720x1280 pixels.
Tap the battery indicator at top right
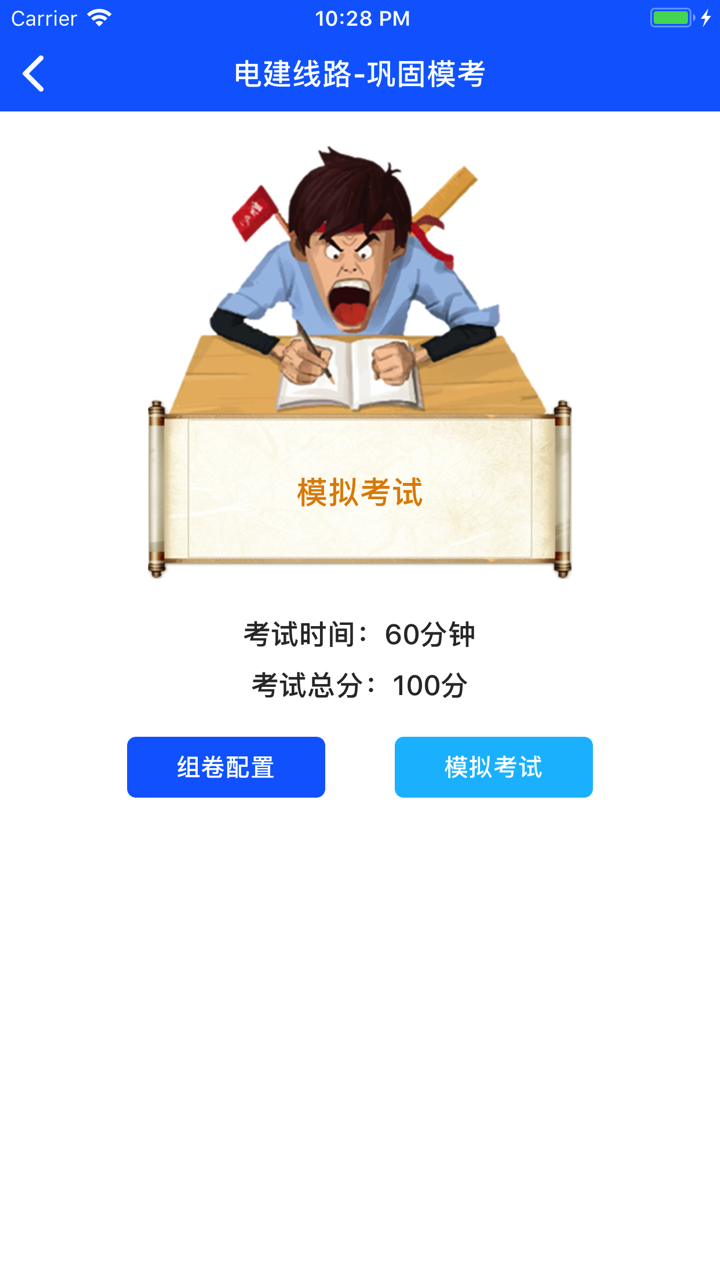[671, 16]
